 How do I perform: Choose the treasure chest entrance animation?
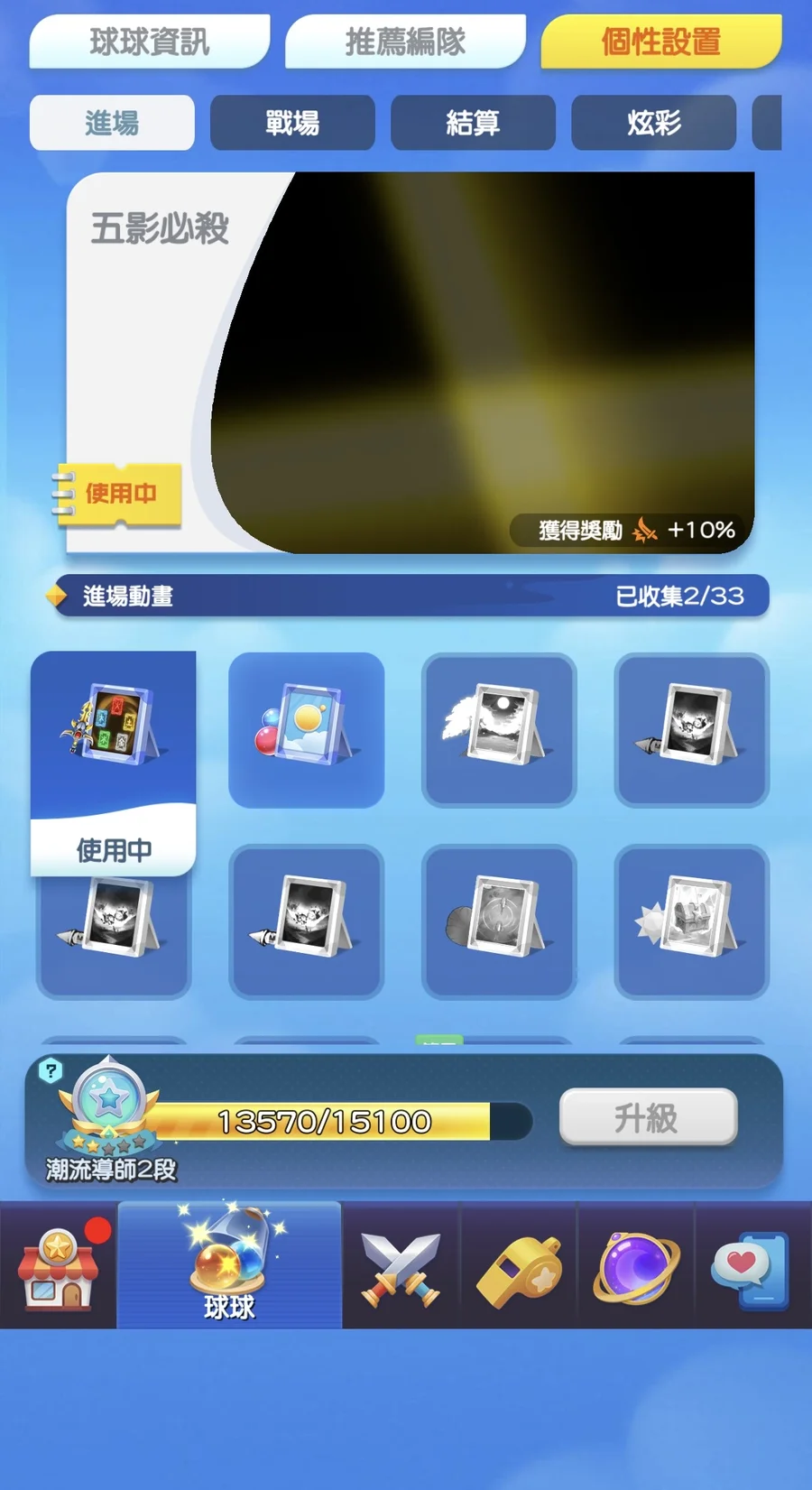691,921
